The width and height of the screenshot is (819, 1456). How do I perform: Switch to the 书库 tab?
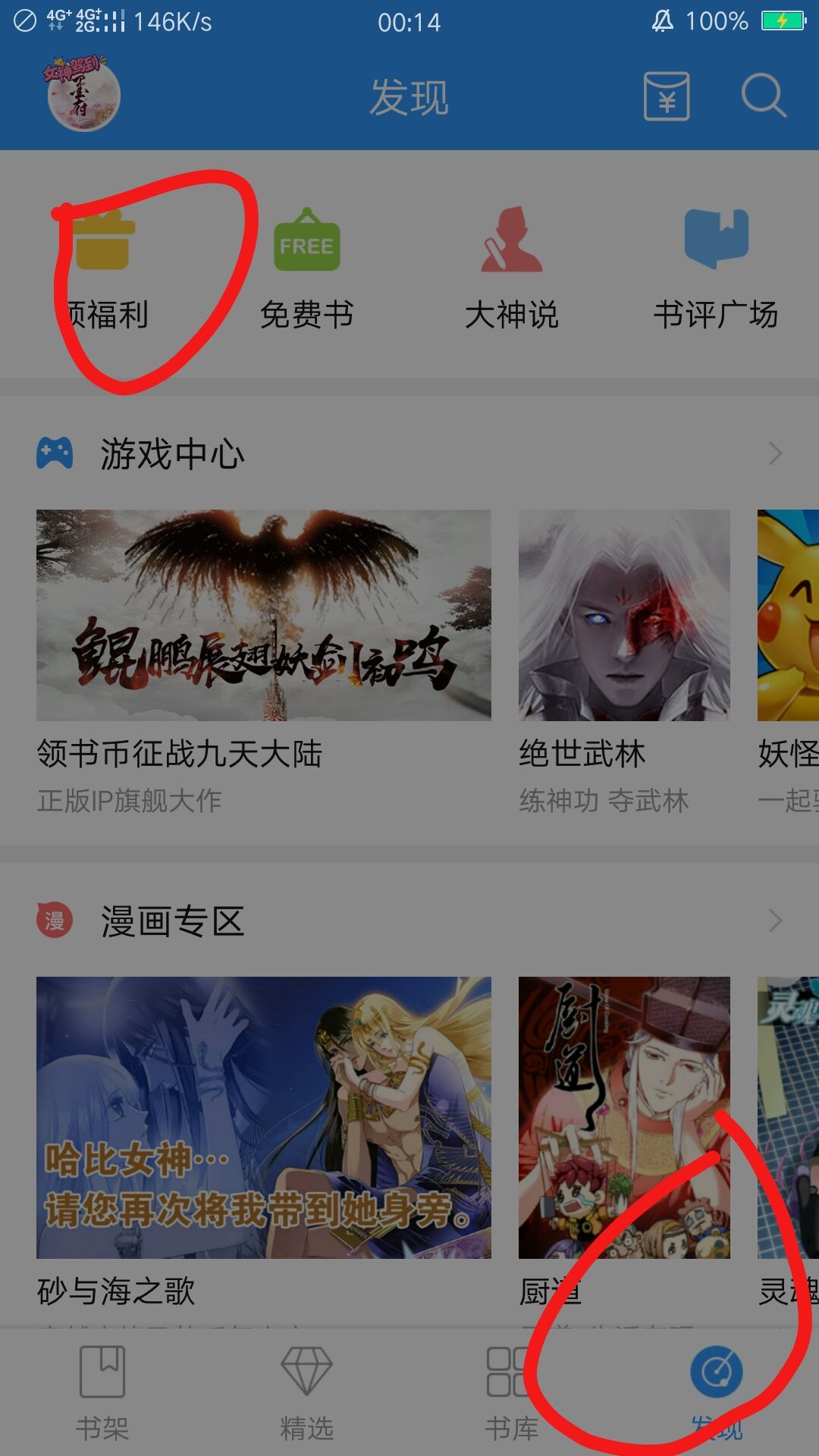pos(511,1392)
